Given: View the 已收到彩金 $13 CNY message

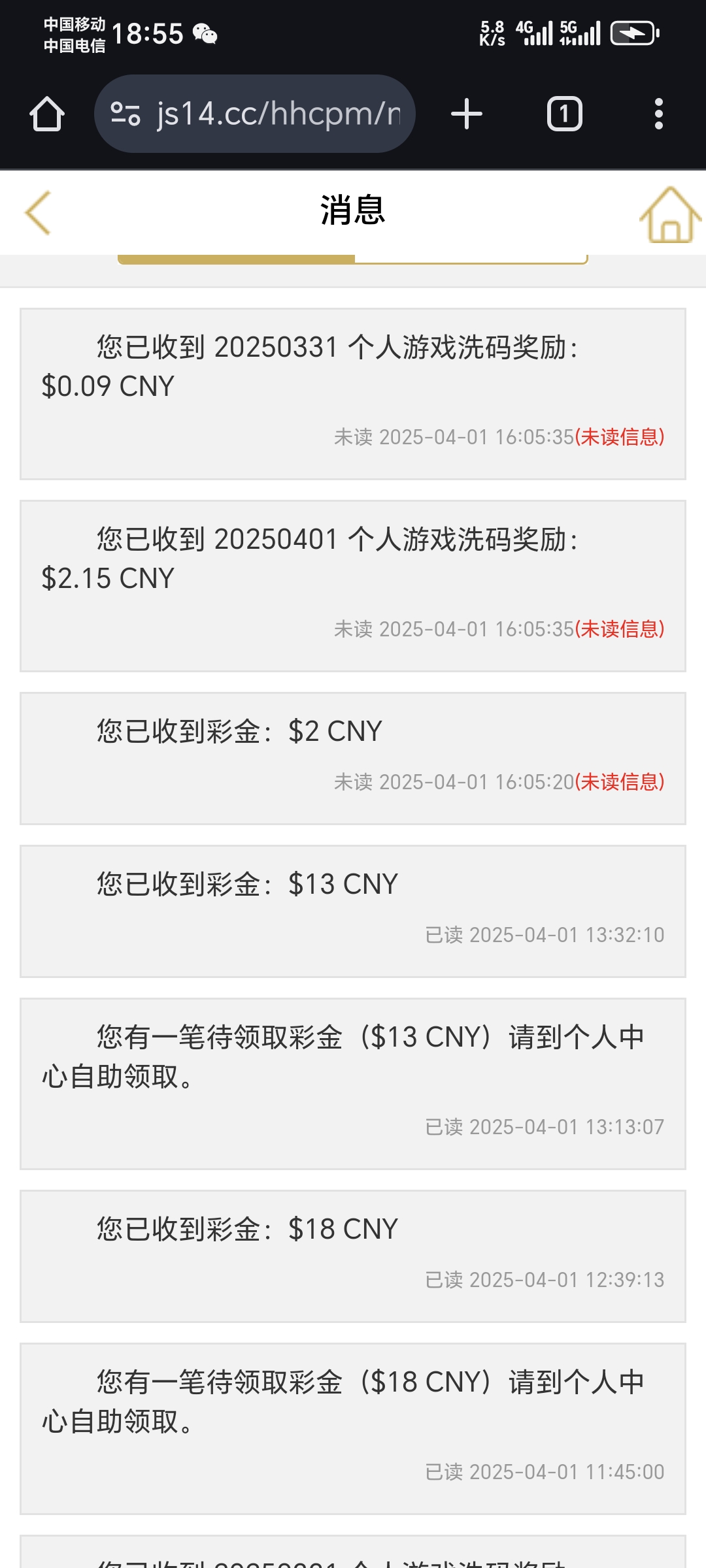Looking at the screenshot, I should [x=353, y=911].
